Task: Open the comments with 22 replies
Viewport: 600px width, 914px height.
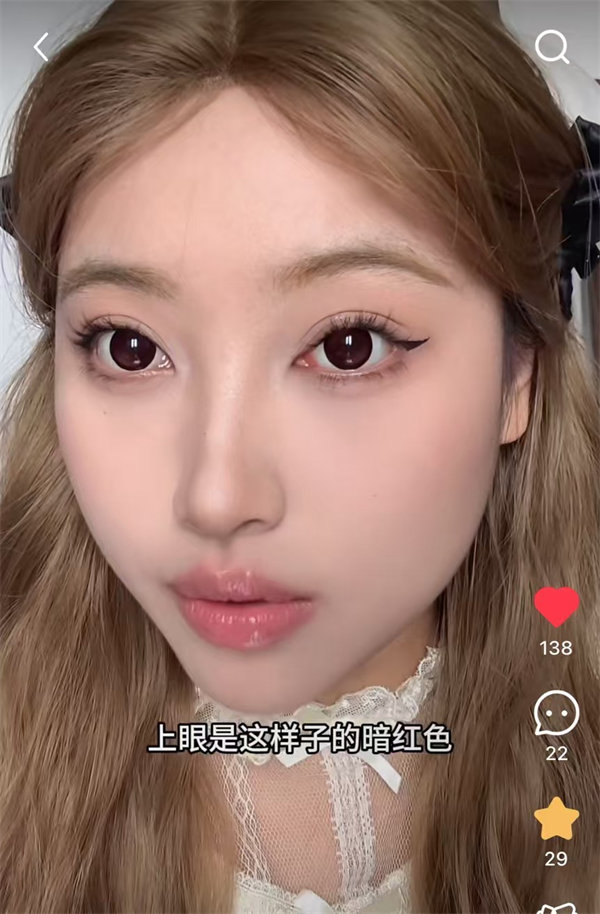Action: pos(556,713)
